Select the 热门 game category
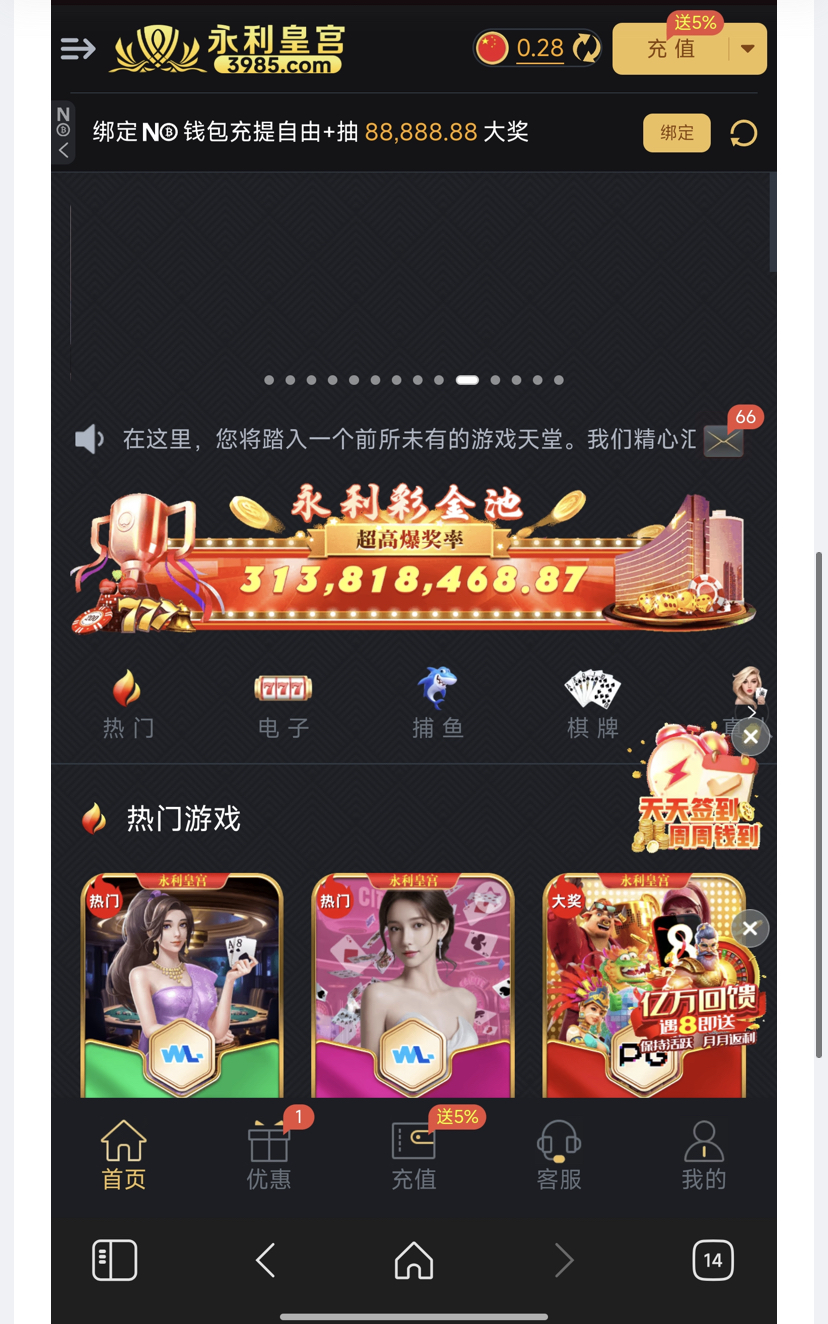 [127, 704]
